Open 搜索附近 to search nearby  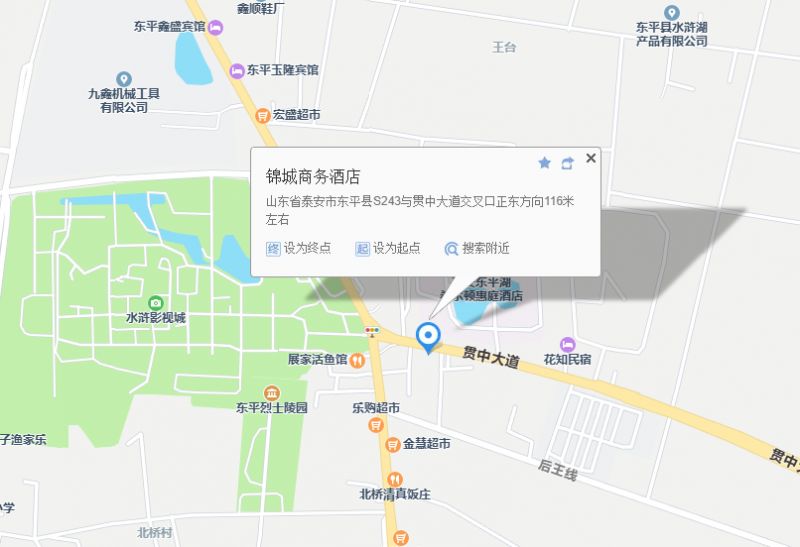(x=478, y=248)
